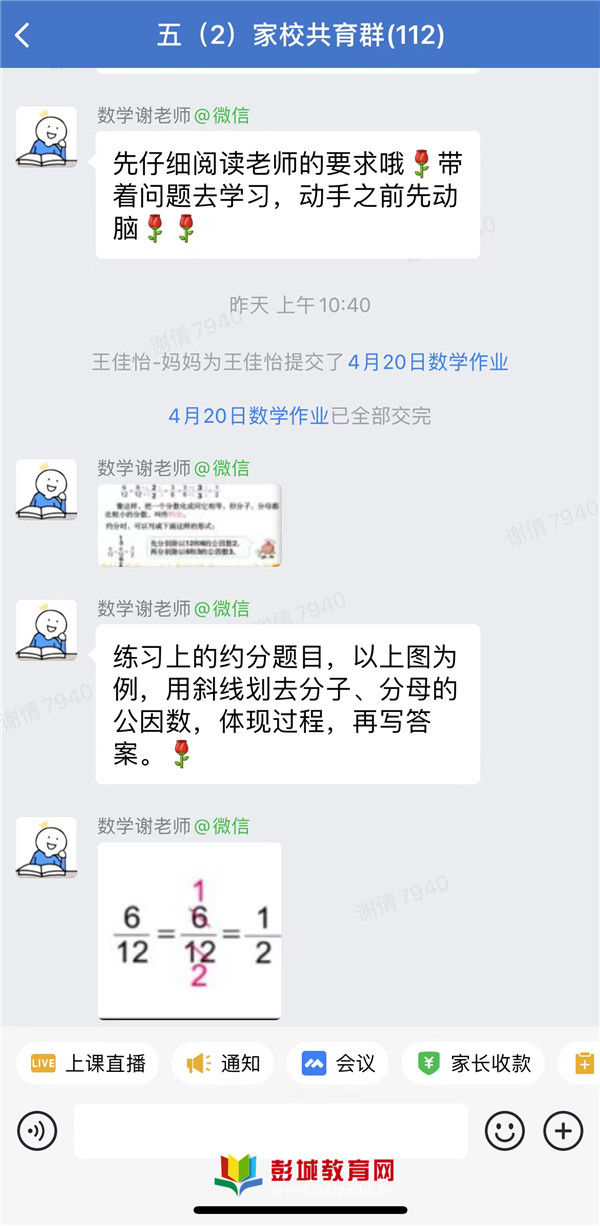Open the 通知 notice shortcut
Viewport: 600px width, 1226px height.
(223, 1063)
